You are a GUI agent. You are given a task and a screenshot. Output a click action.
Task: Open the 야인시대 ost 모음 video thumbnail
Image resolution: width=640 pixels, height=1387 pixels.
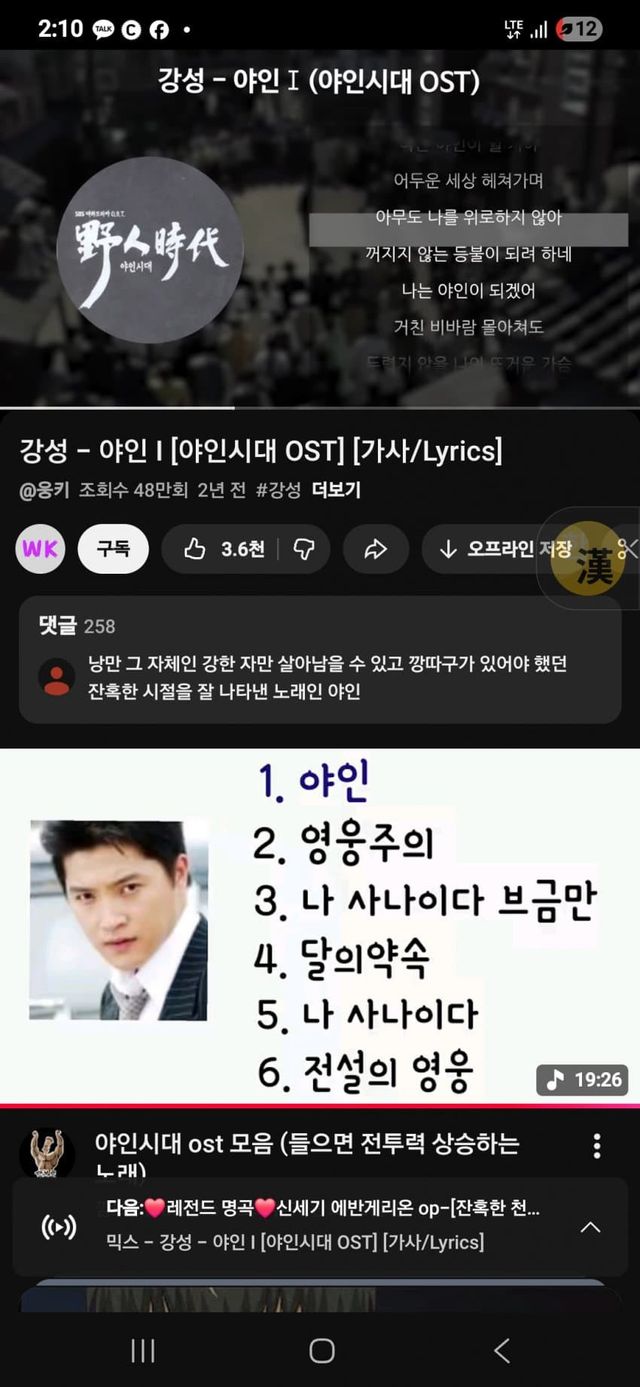pos(320,925)
